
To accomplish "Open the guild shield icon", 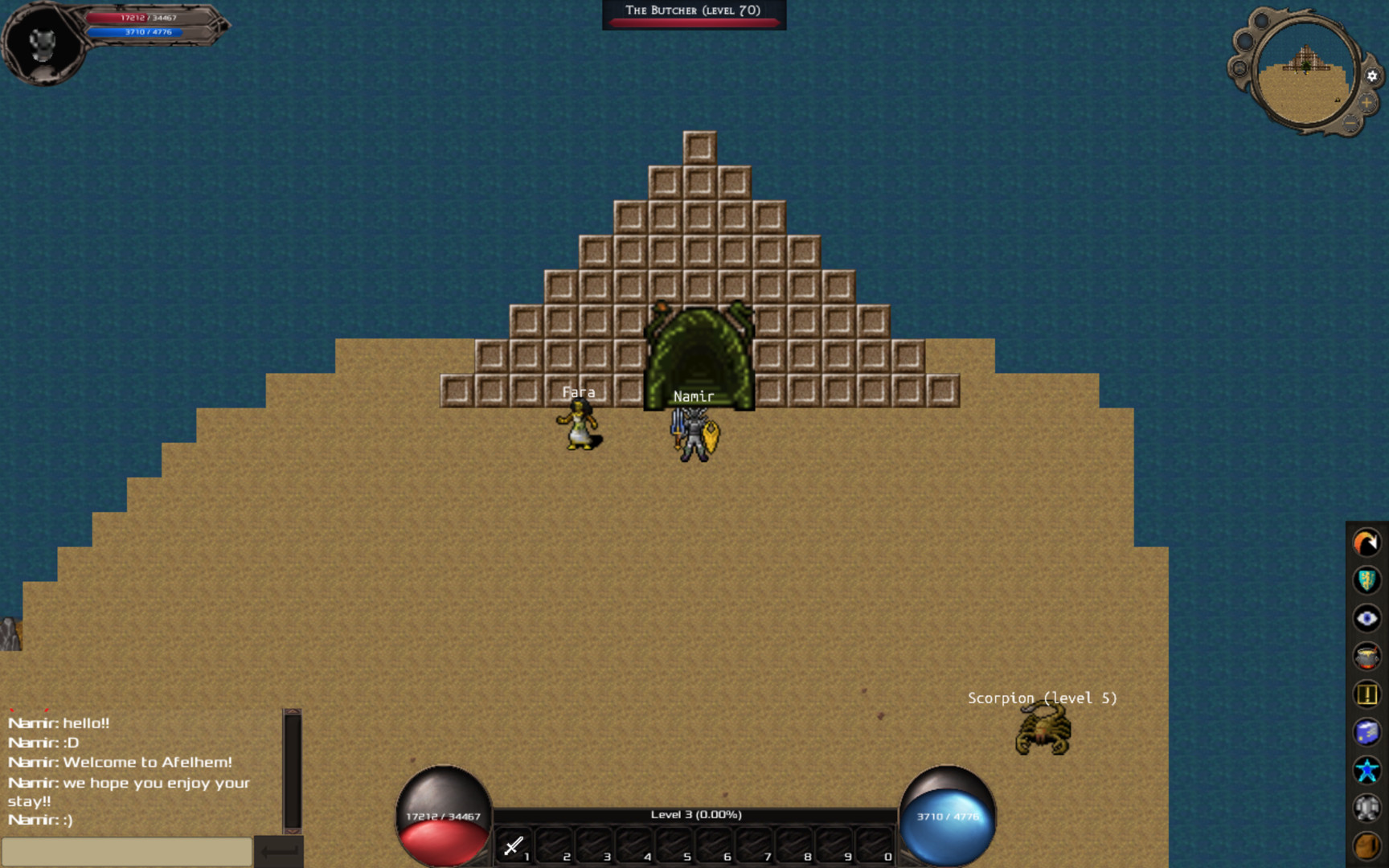I will 1366,580.
